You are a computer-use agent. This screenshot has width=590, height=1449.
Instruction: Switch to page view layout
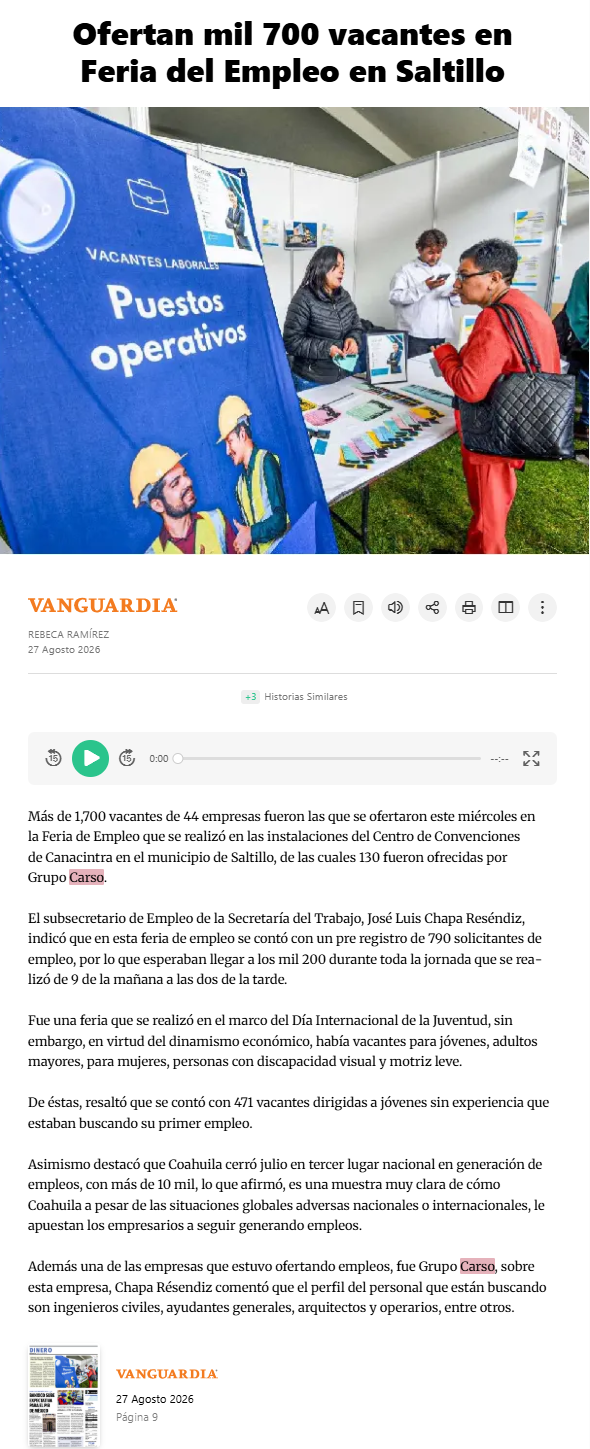tap(506, 607)
